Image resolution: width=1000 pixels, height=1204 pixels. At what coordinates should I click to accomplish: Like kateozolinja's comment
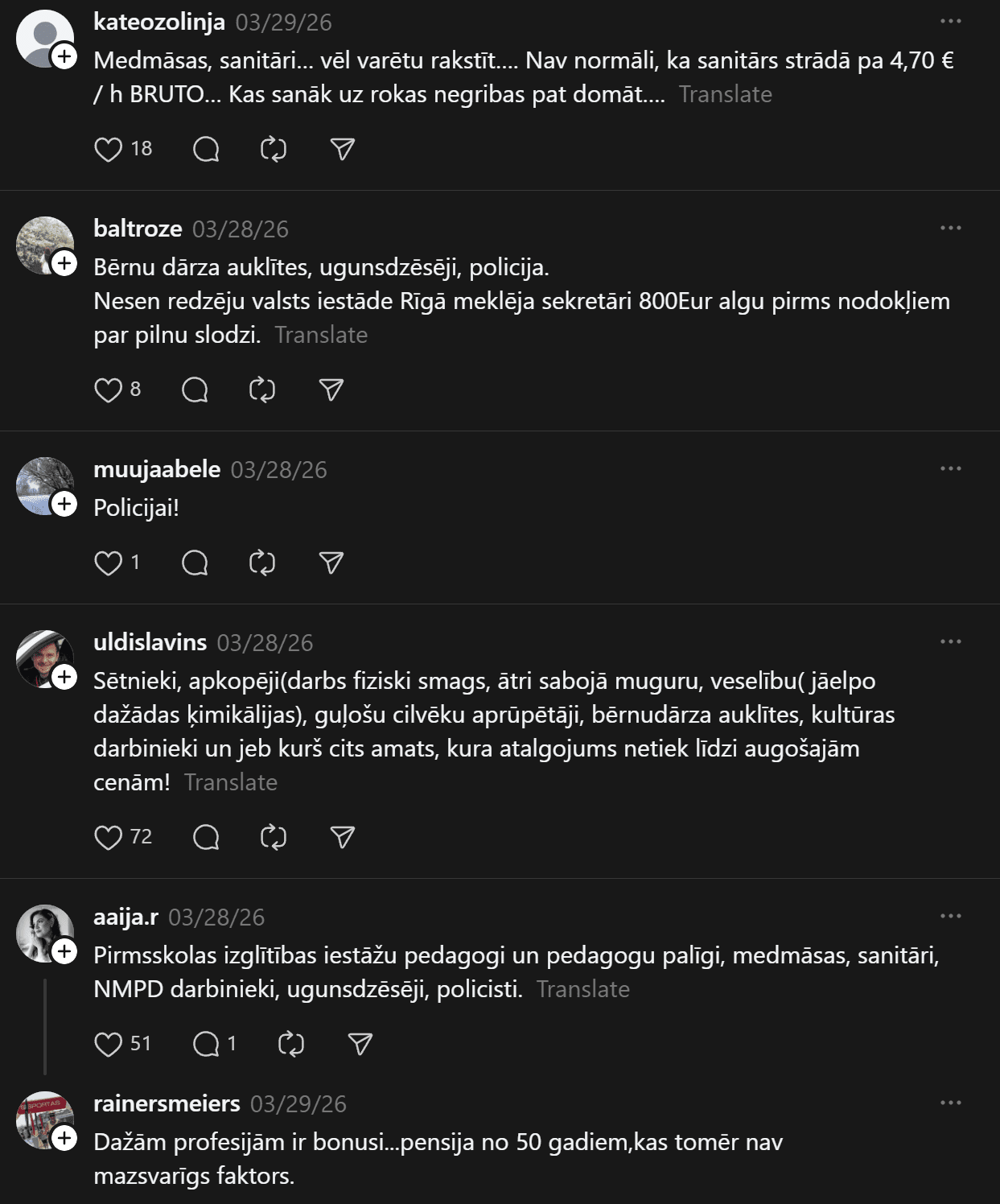(x=108, y=149)
